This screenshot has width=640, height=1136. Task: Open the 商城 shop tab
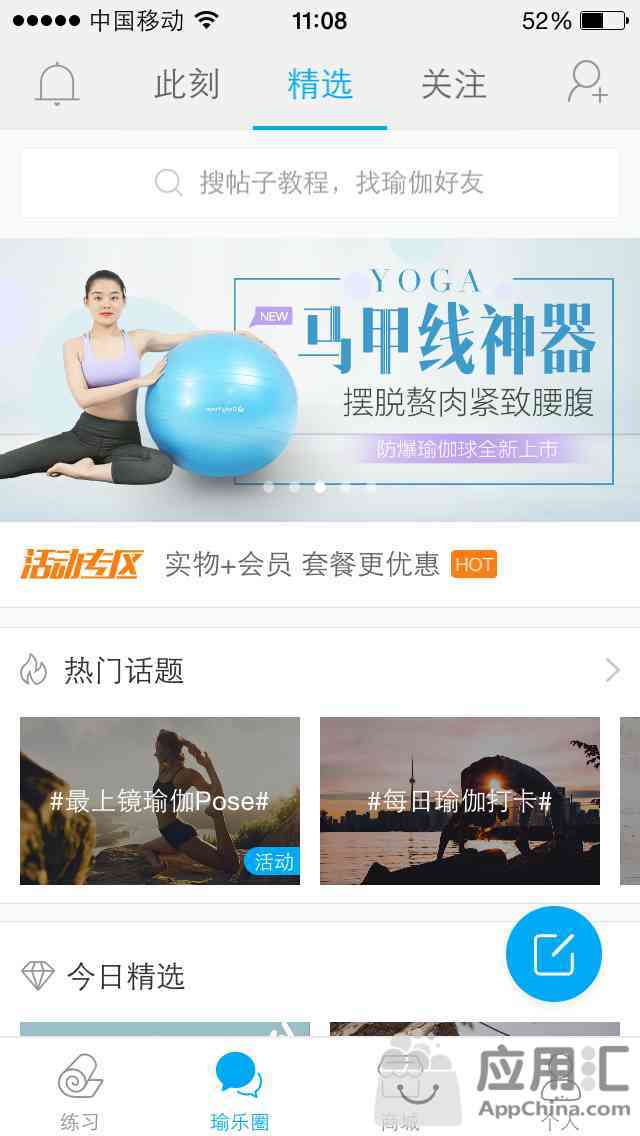pos(400,1090)
